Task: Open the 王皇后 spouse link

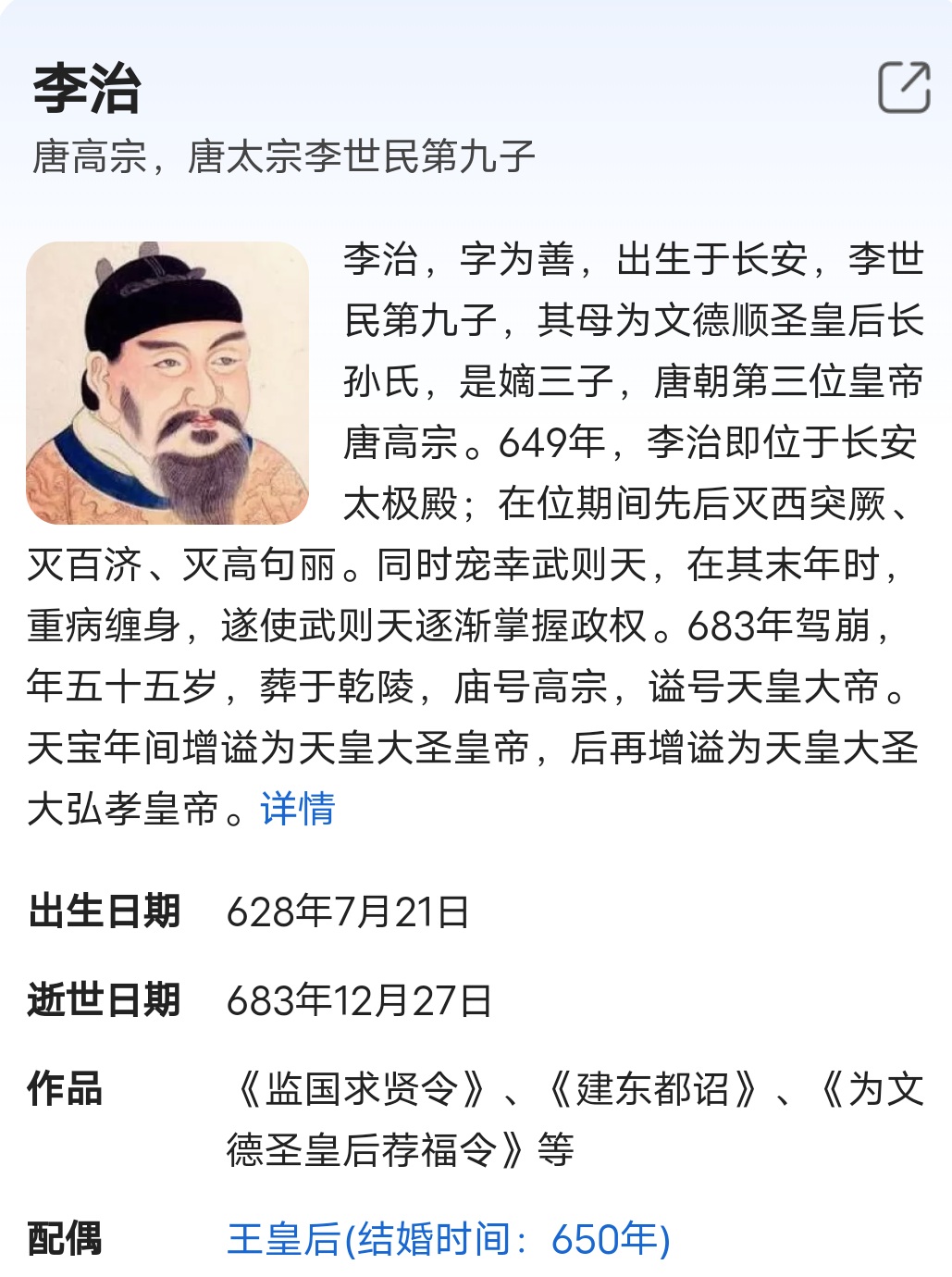Action: click(448, 1239)
